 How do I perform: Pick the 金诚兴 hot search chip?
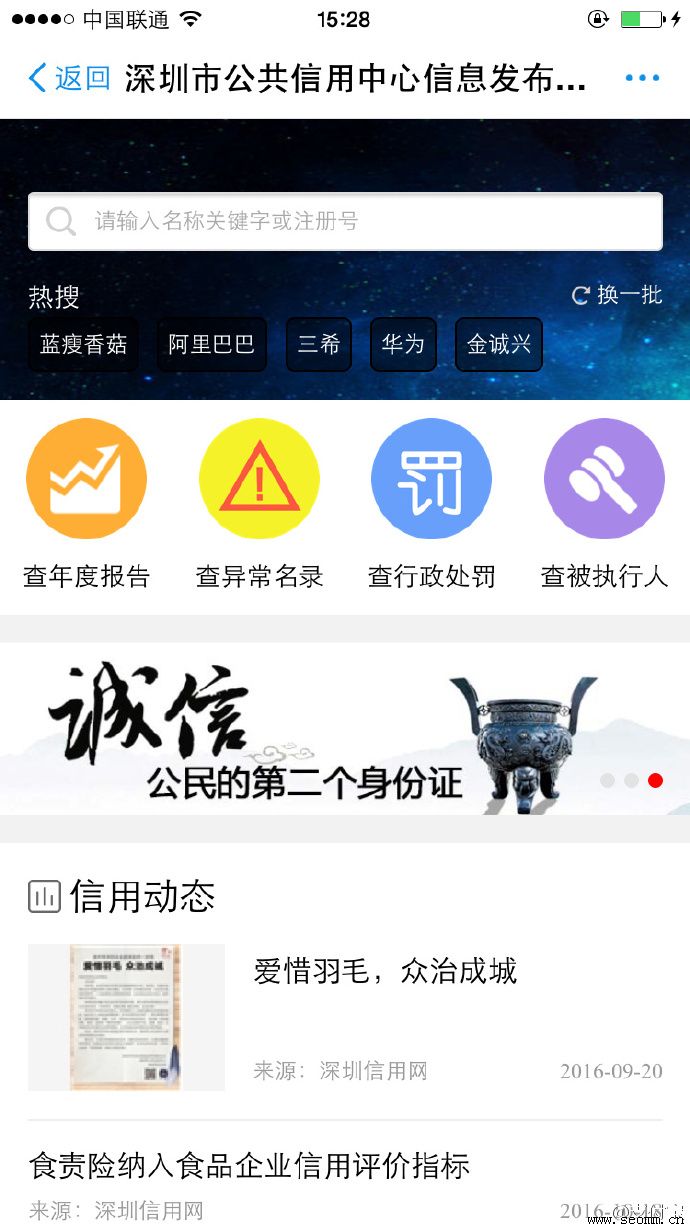click(498, 345)
